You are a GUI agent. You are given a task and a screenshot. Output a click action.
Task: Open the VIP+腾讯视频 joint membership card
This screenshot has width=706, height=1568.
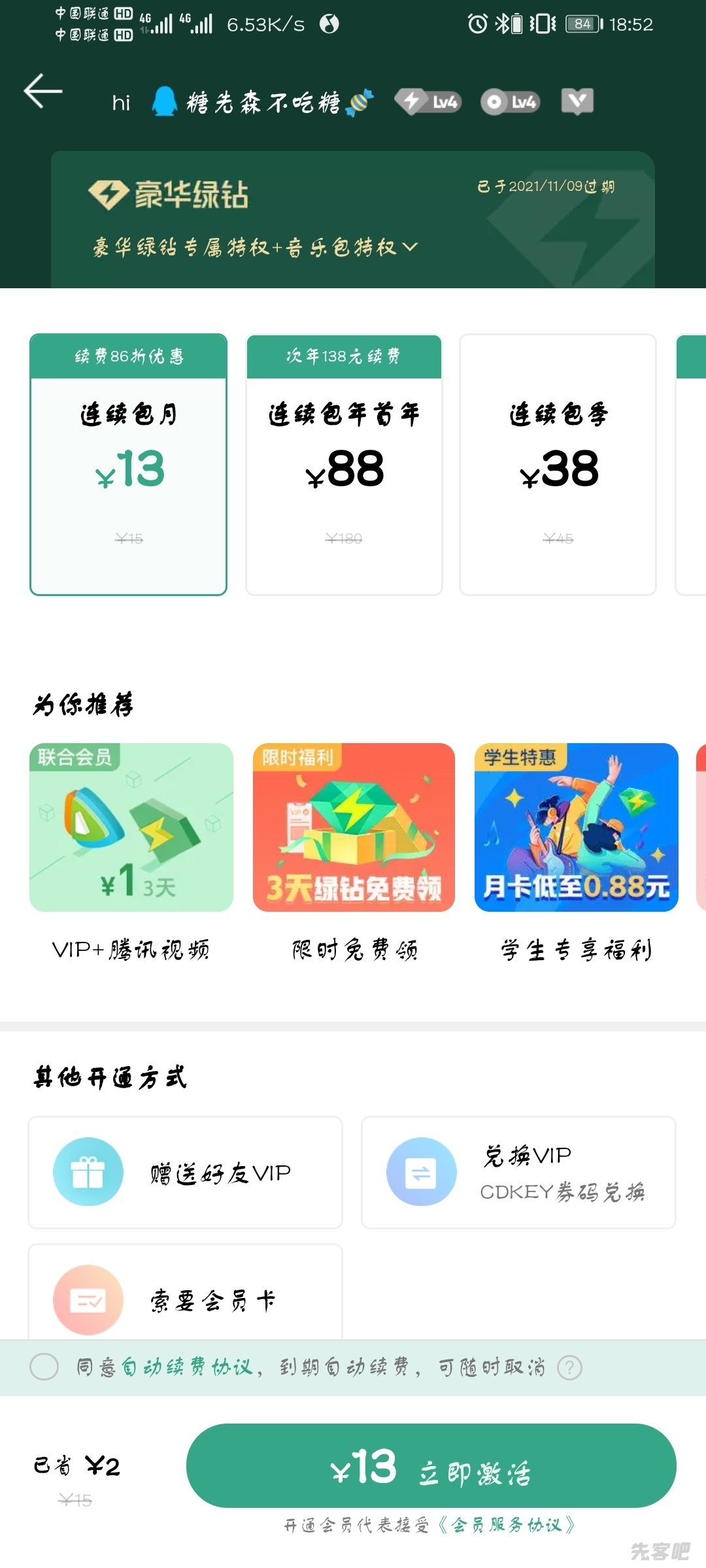point(131,827)
